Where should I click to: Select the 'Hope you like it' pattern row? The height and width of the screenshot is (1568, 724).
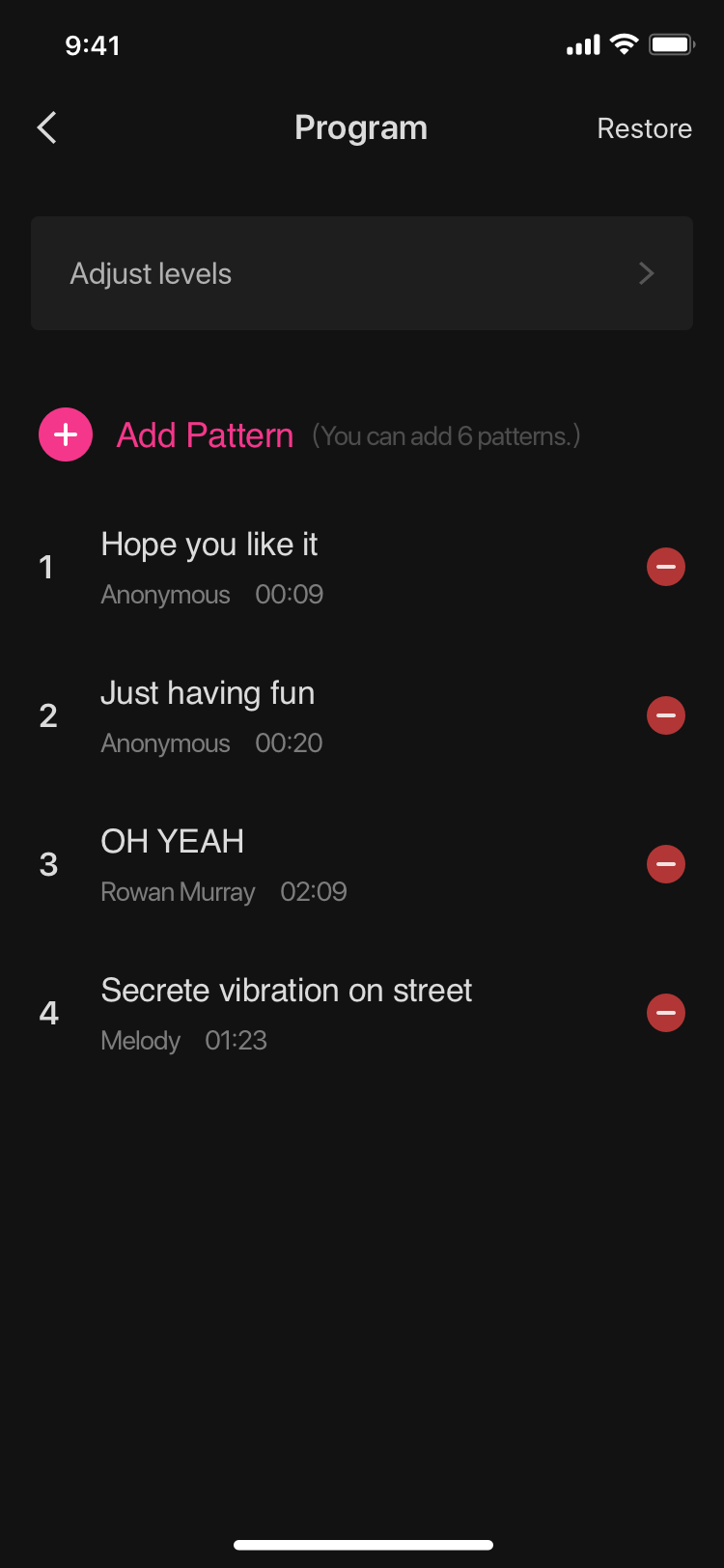coord(290,567)
